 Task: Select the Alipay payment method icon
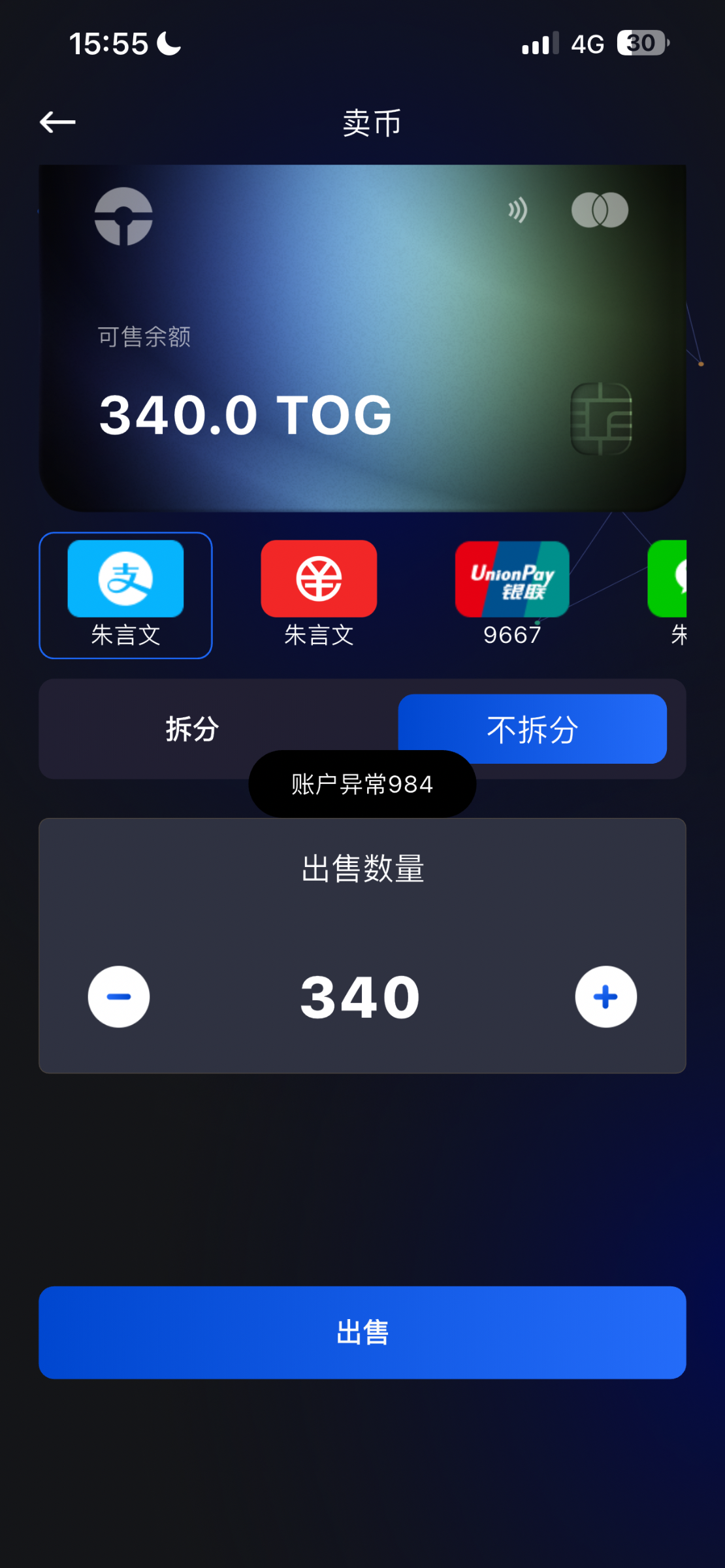coord(126,578)
